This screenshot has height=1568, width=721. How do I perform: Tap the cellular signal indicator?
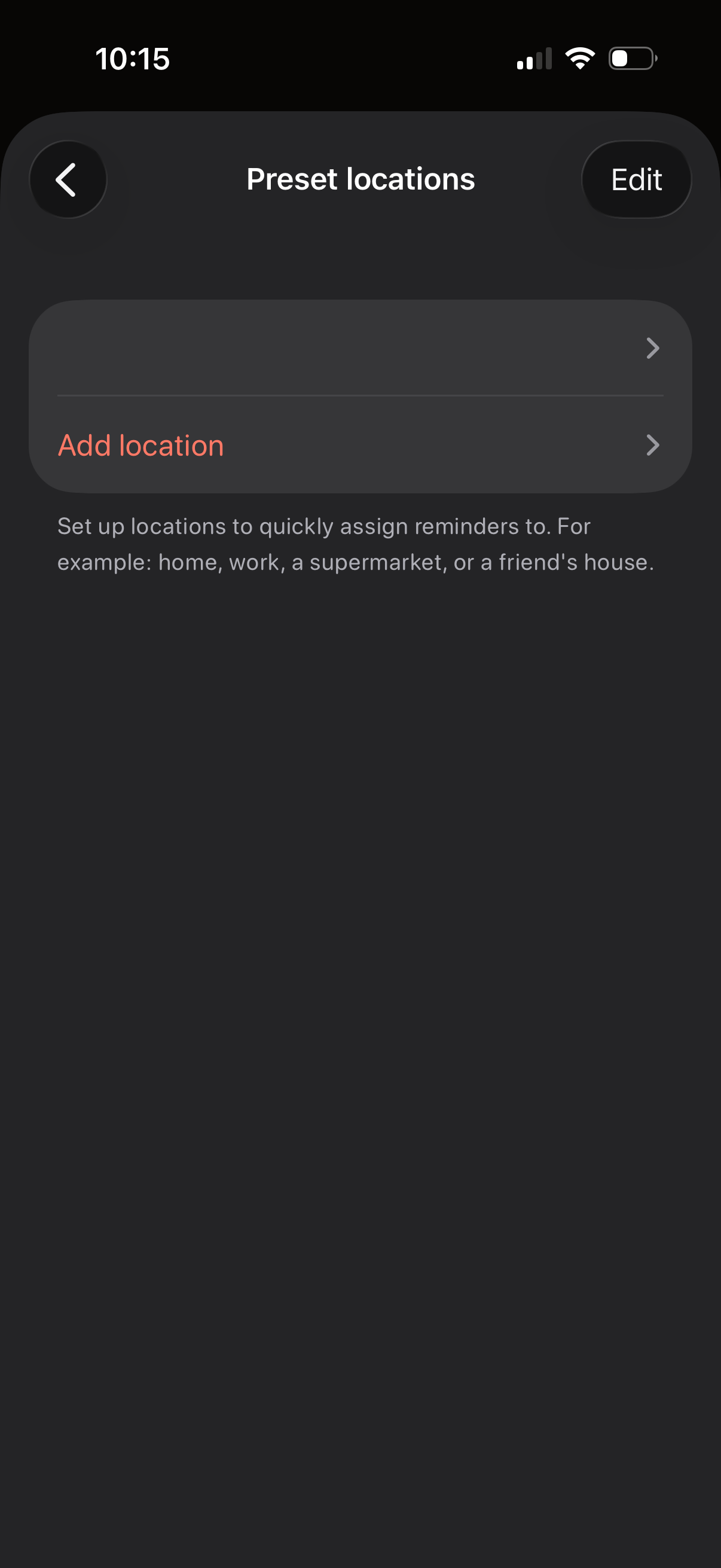(x=534, y=58)
